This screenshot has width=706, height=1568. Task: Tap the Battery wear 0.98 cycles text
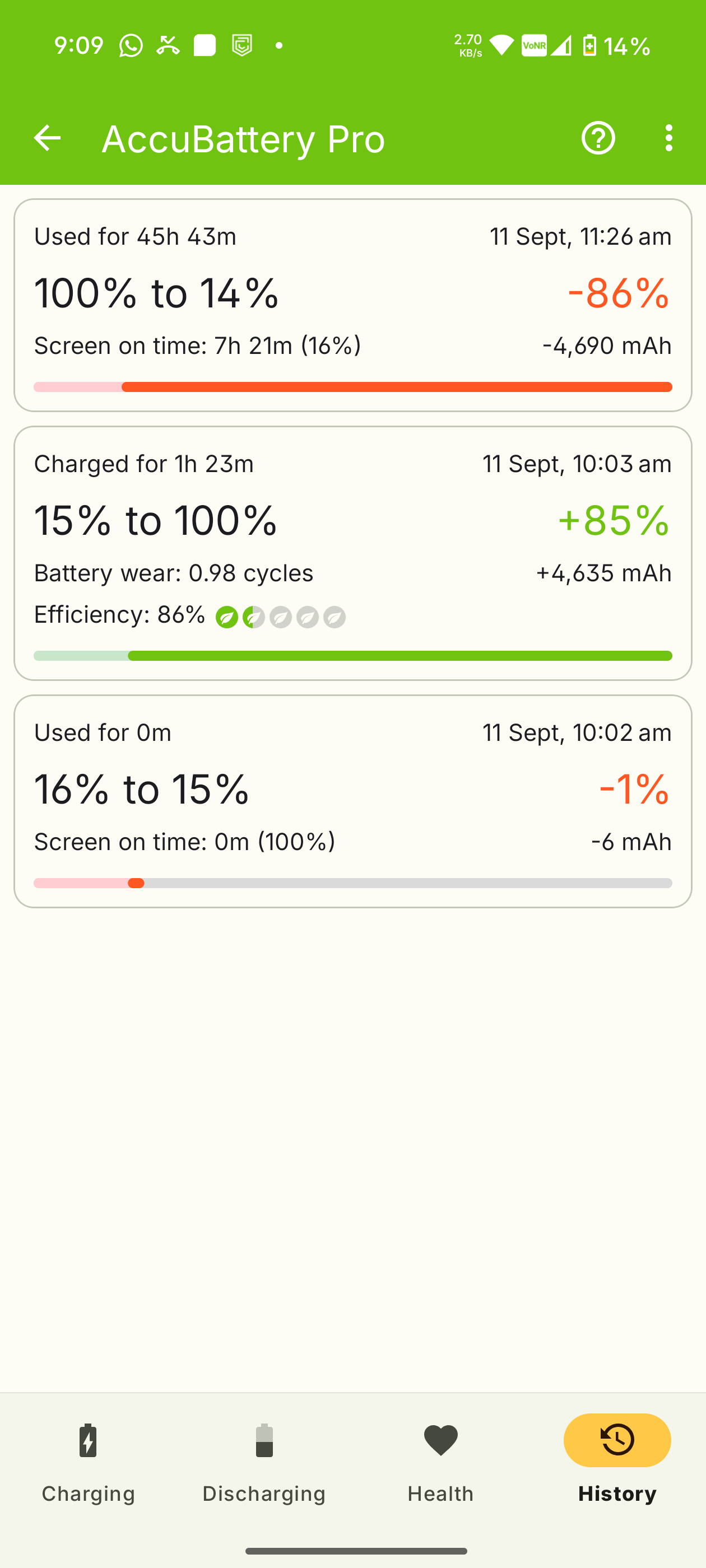point(173,573)
